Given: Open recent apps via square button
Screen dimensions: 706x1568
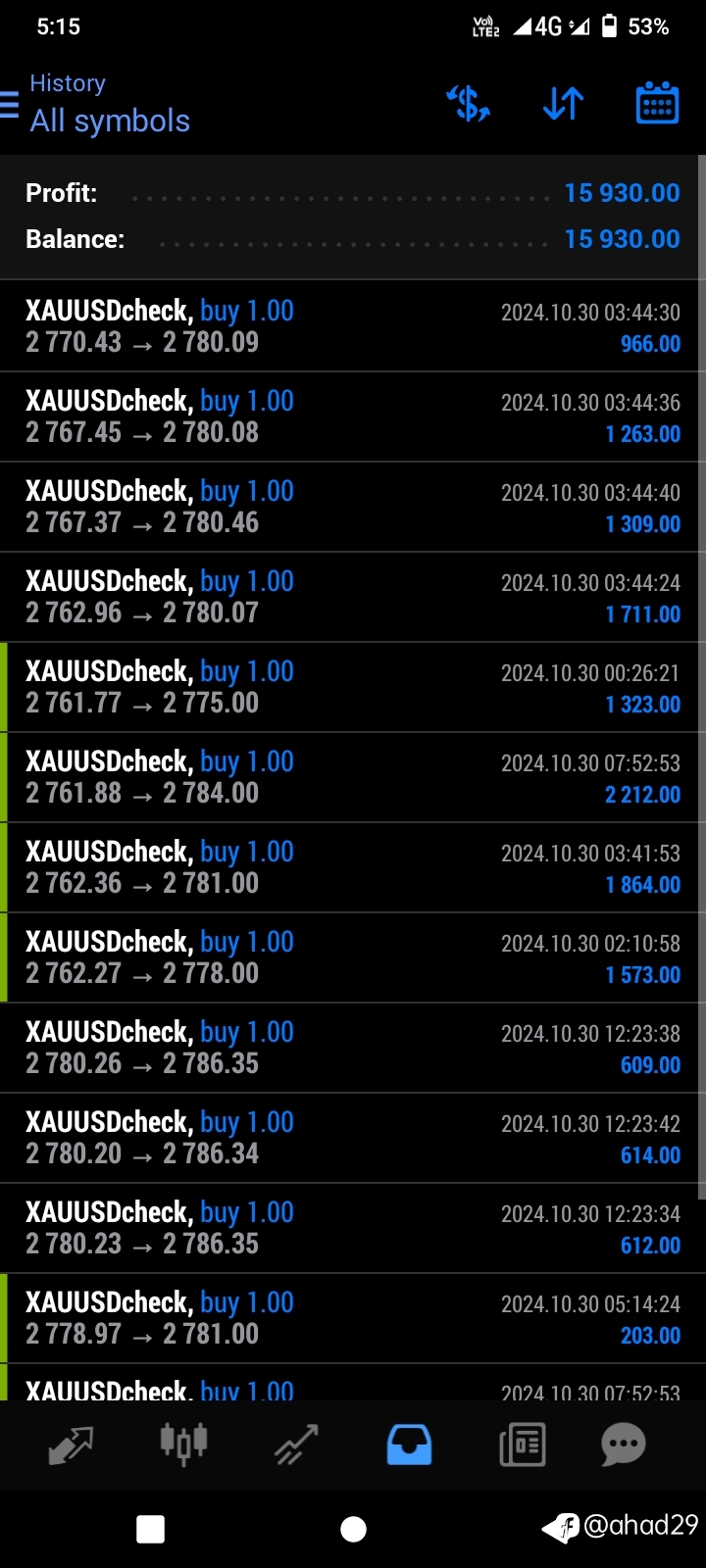Looking at the screenshot, I should tap(150, 1529).
